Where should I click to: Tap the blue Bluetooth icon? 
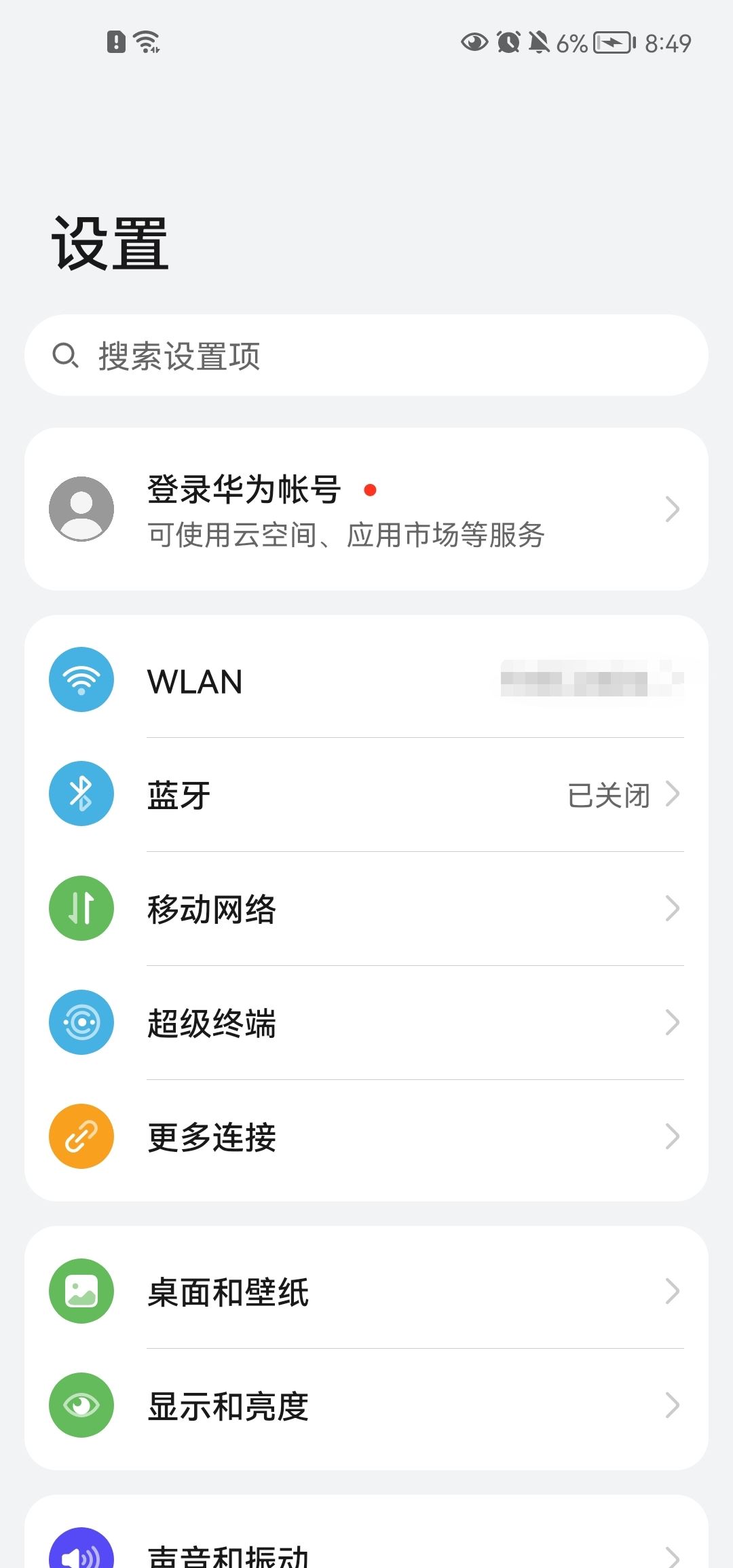coord(81,794)
